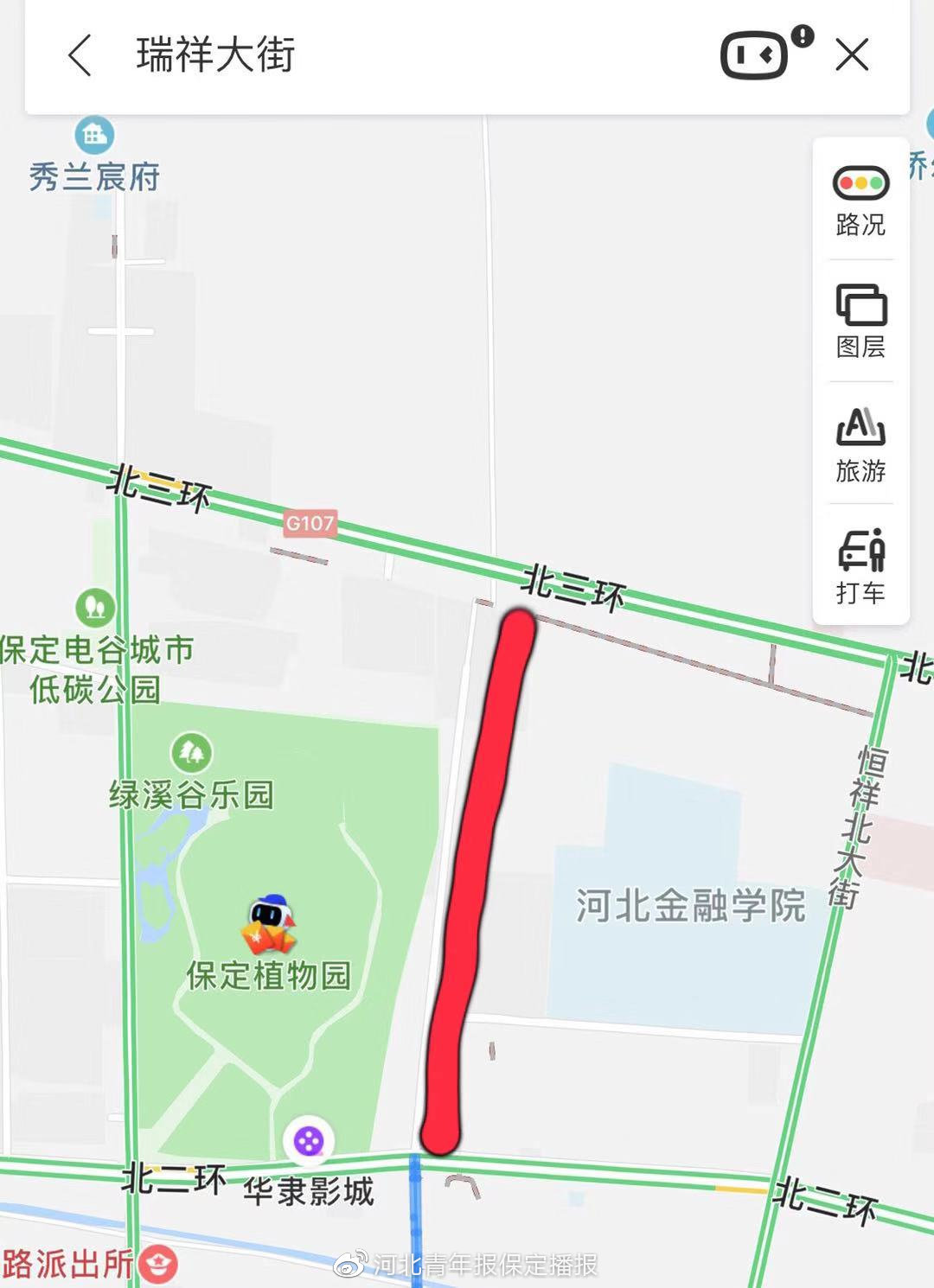Image resolution: width=934 pixels, height=1288 pixels.
Task: Close the search with the X
Action: coord(852,56)
